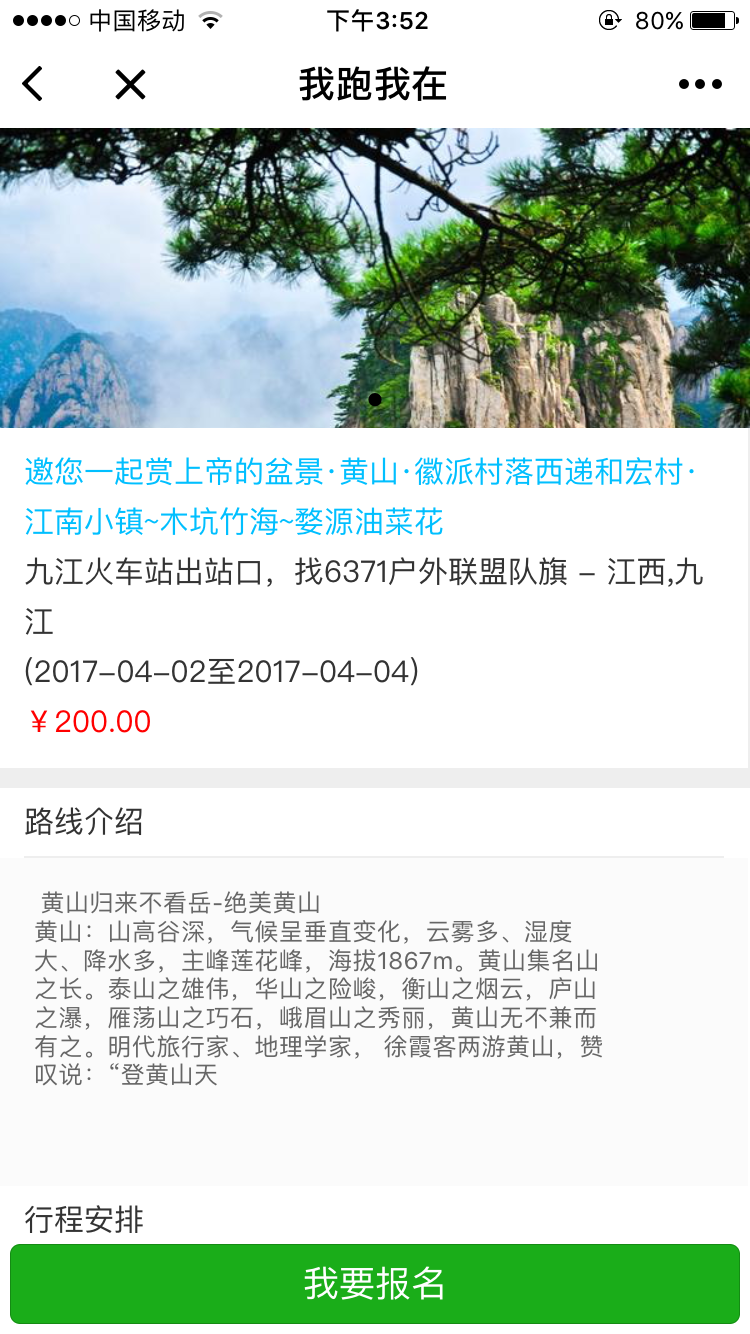Go back to the previous page

tap(33, 85)
